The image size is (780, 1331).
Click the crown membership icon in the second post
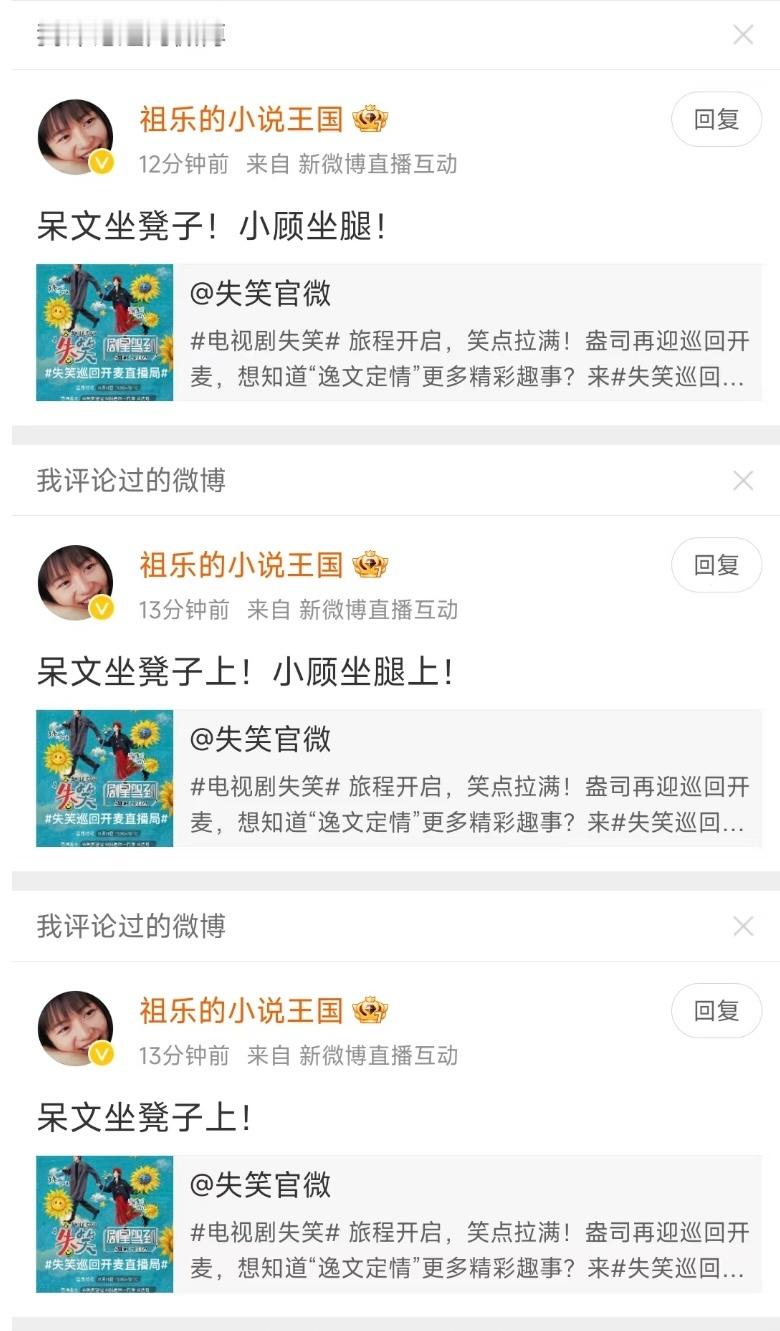[x=371, y=565]
